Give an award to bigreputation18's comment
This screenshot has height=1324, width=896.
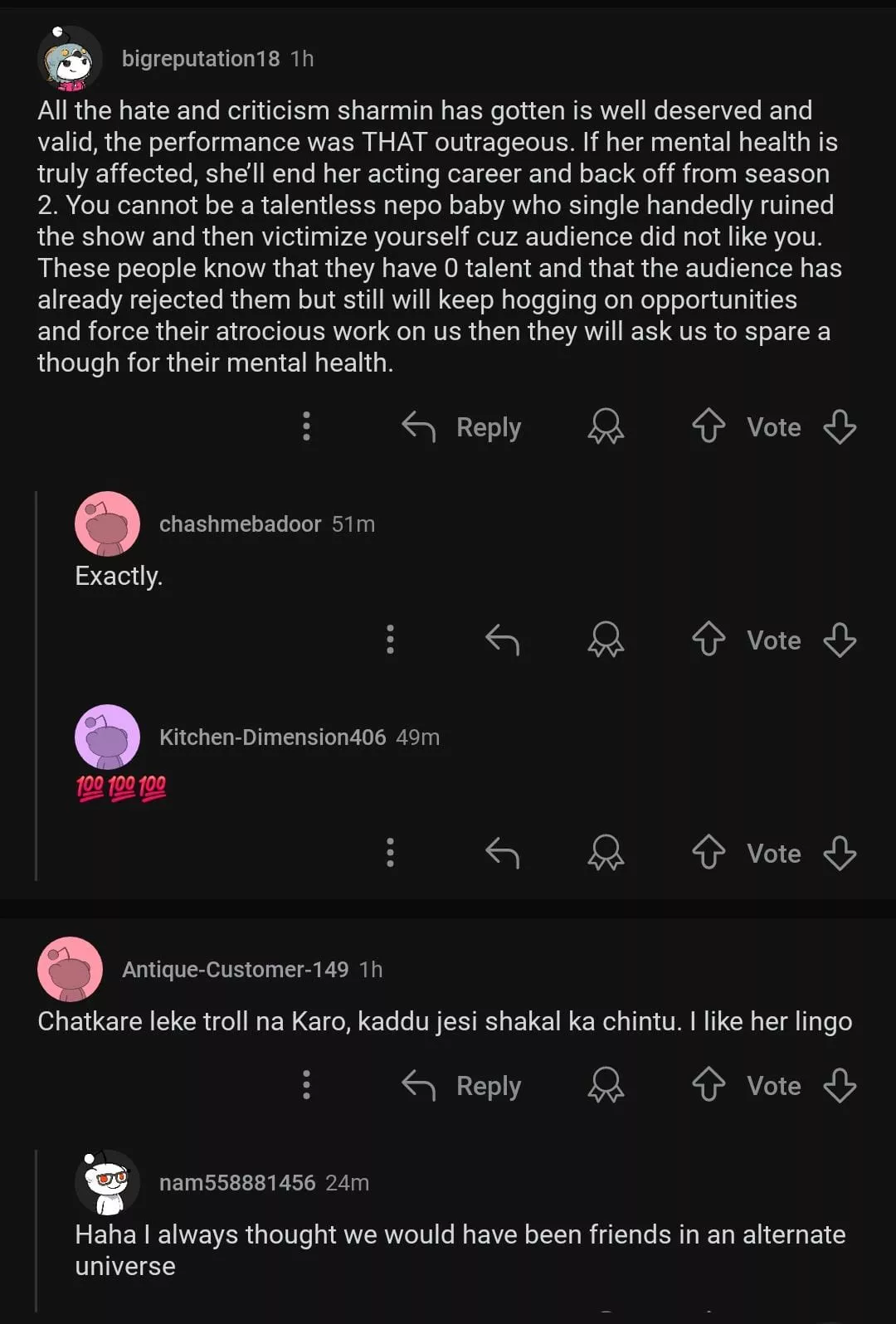pos(605,426)
